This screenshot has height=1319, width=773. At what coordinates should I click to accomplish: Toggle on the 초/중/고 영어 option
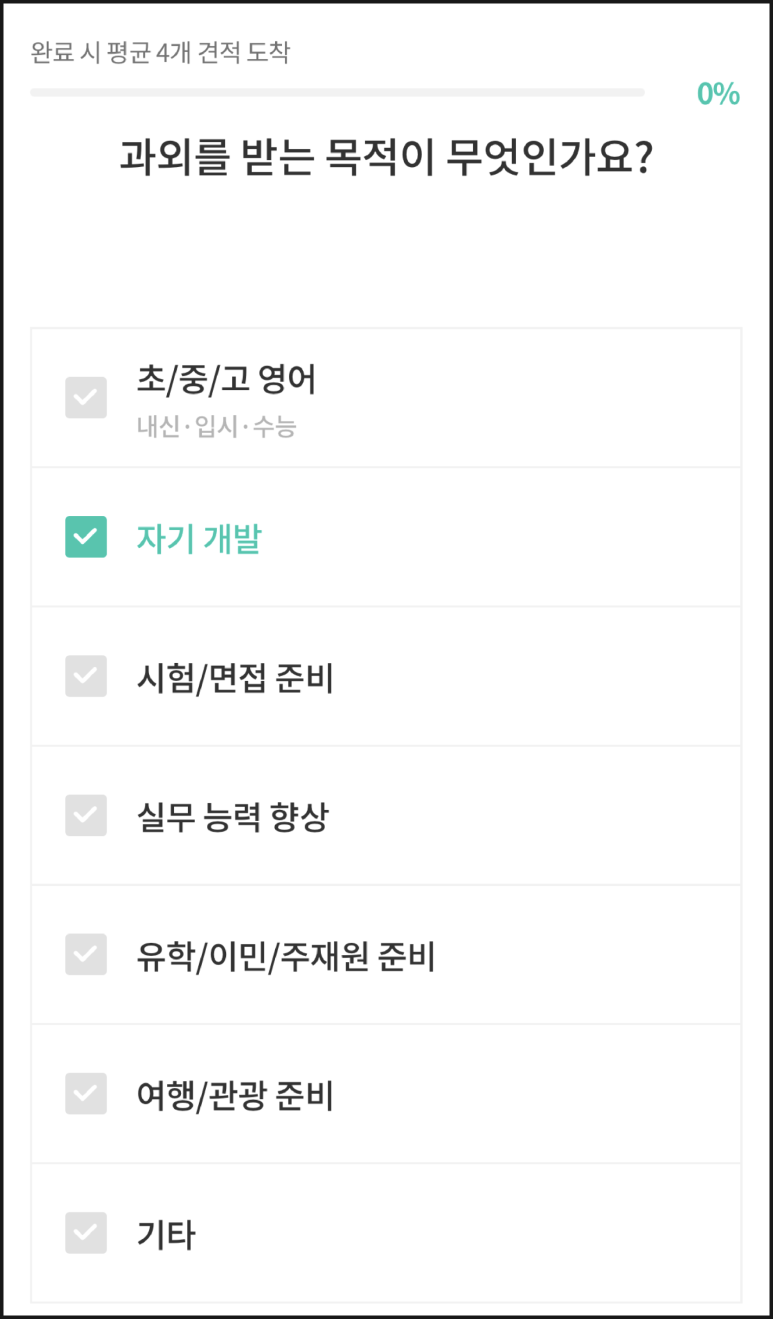(x=86, y=397)
